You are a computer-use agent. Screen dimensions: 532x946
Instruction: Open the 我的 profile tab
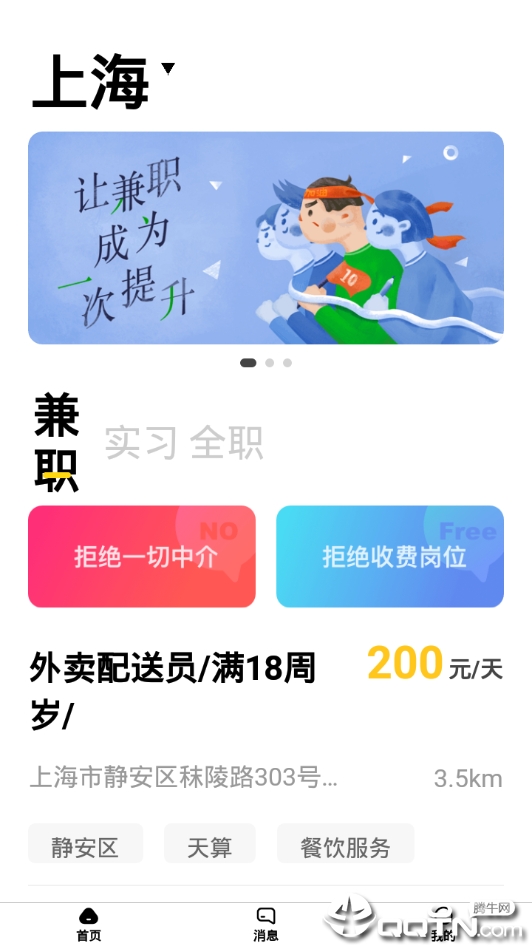pyautogui.click(x=443, y=924)
